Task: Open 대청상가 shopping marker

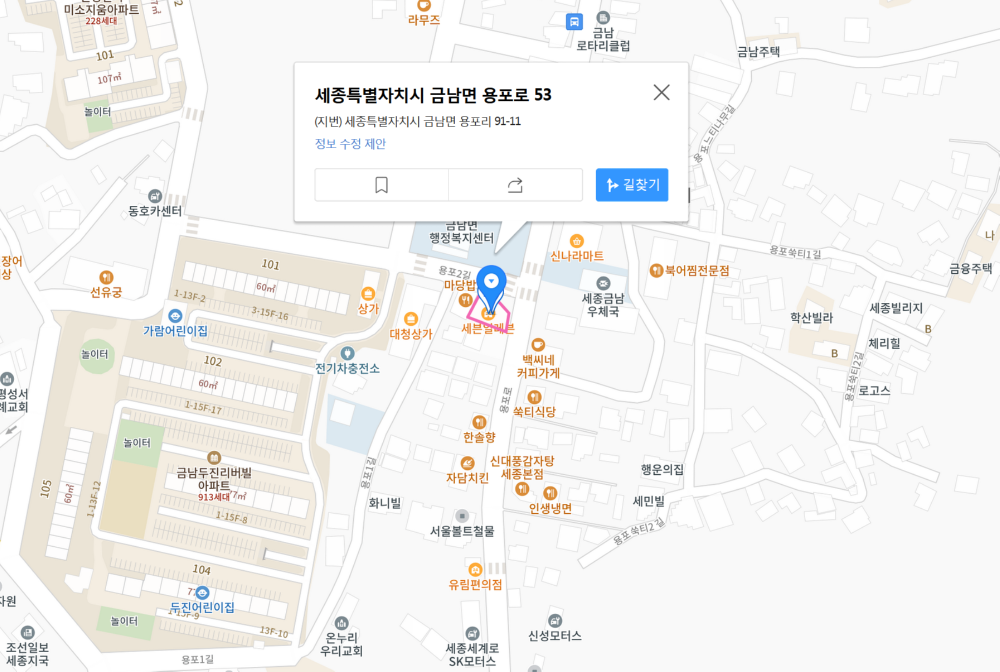Action: (410, 319)
